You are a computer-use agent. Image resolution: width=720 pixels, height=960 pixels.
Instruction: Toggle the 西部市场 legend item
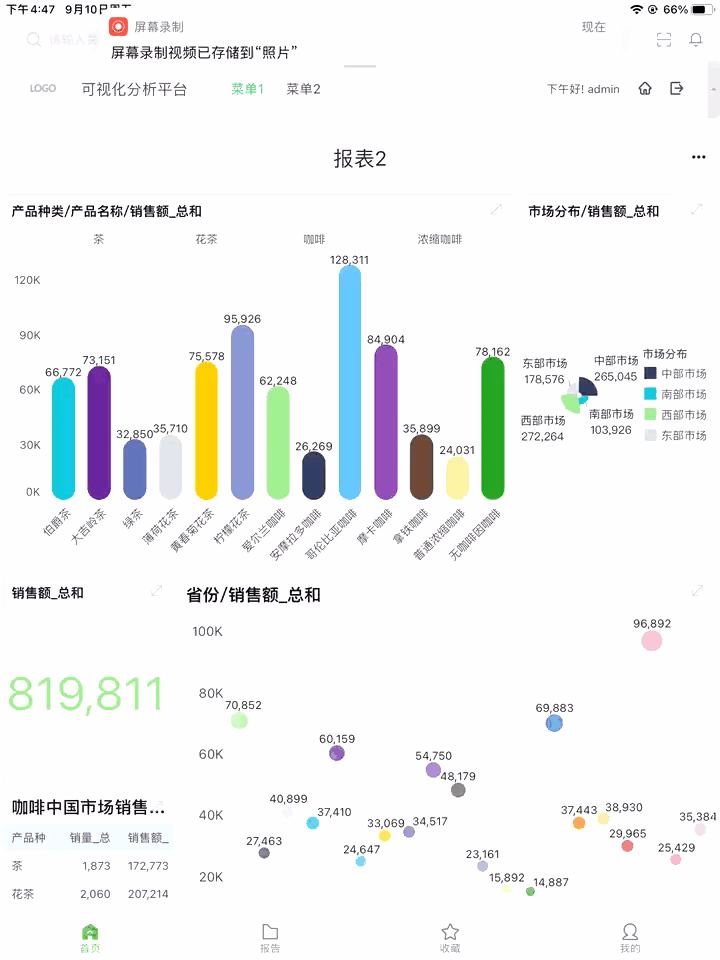pyautogui.click(x=675, y=415)
